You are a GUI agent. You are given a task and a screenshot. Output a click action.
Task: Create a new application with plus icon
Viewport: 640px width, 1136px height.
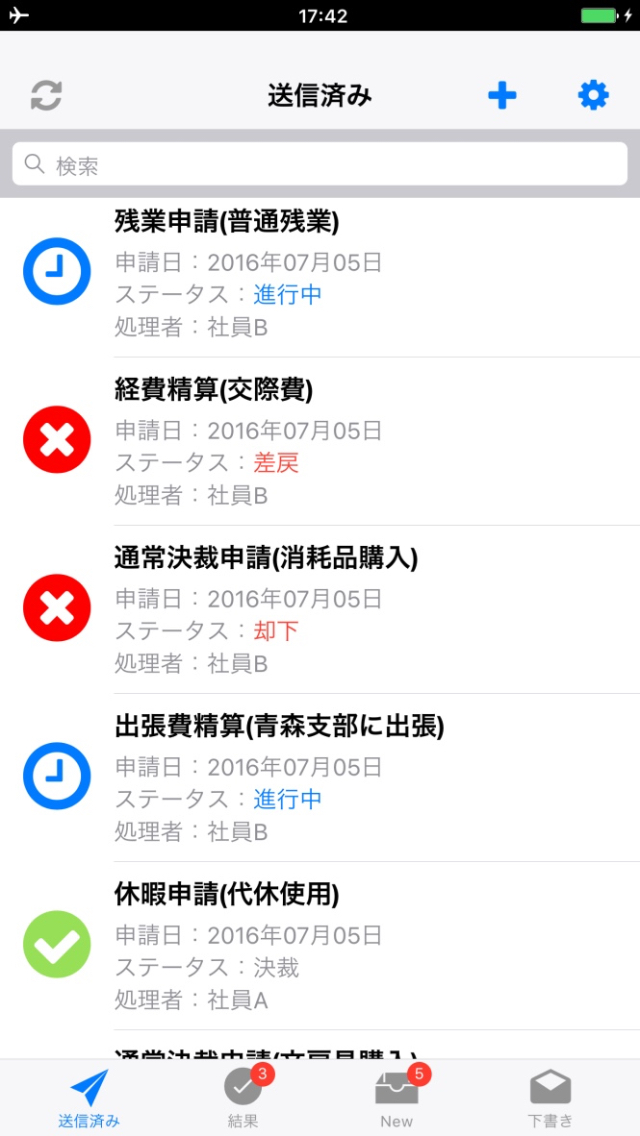502,96
